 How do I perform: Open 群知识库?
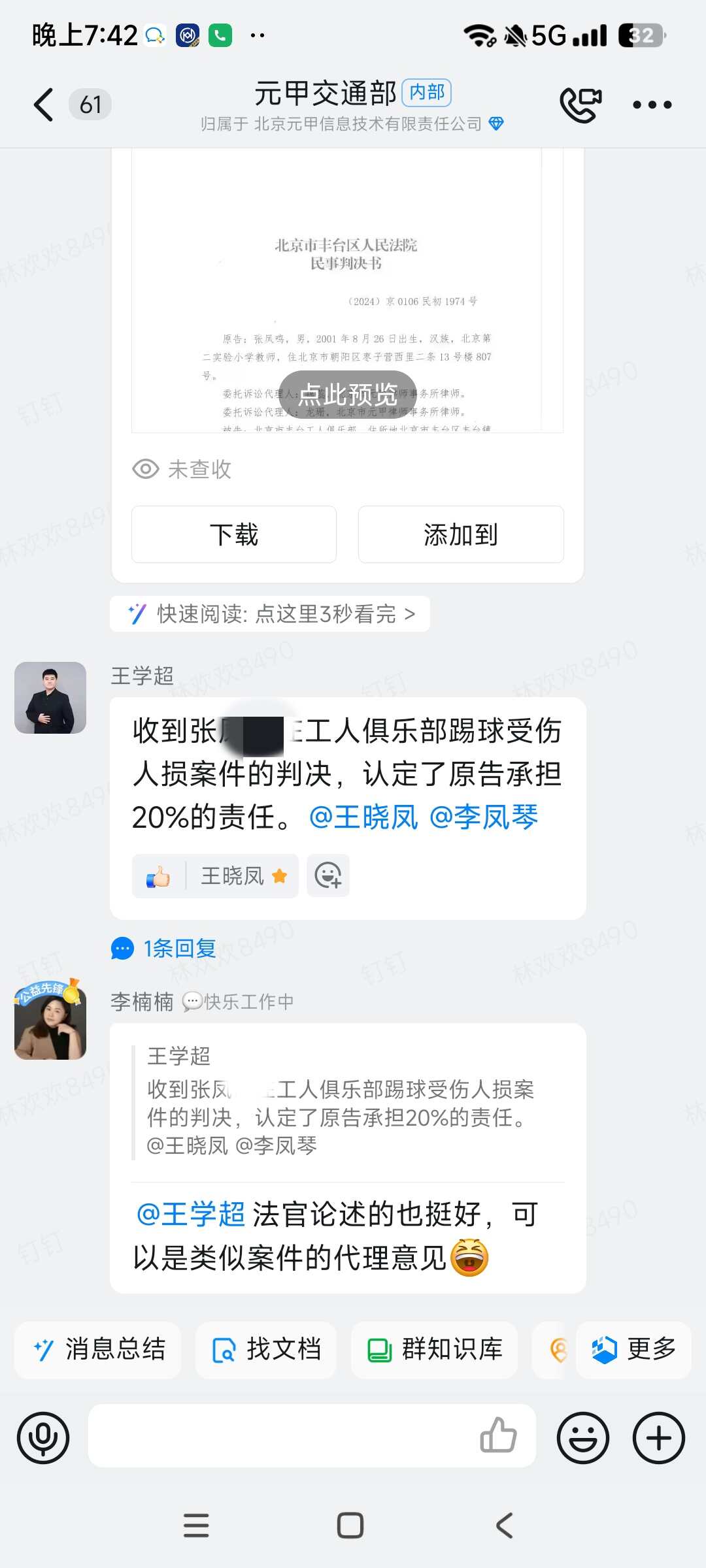point(434,1350)
